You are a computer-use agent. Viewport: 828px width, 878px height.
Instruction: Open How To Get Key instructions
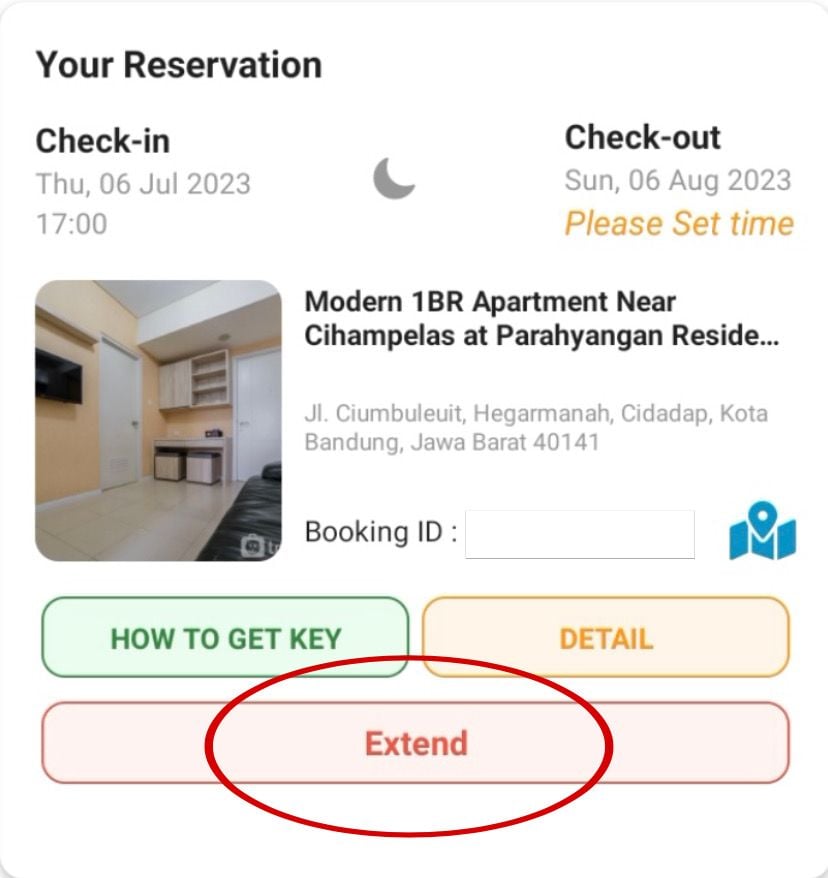coord(225,638)
